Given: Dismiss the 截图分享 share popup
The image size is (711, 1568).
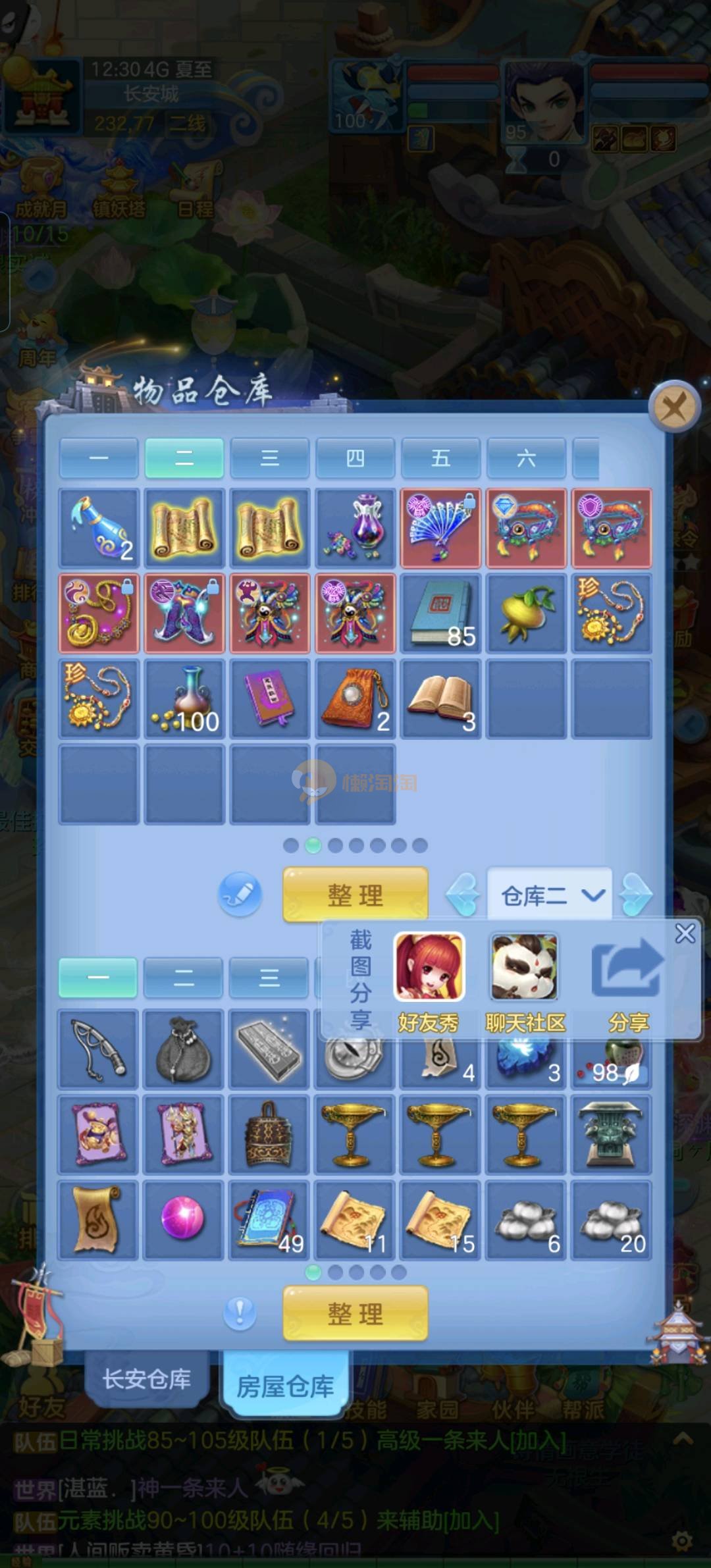Looking at the screenshot, I should (x=685, y=933).
